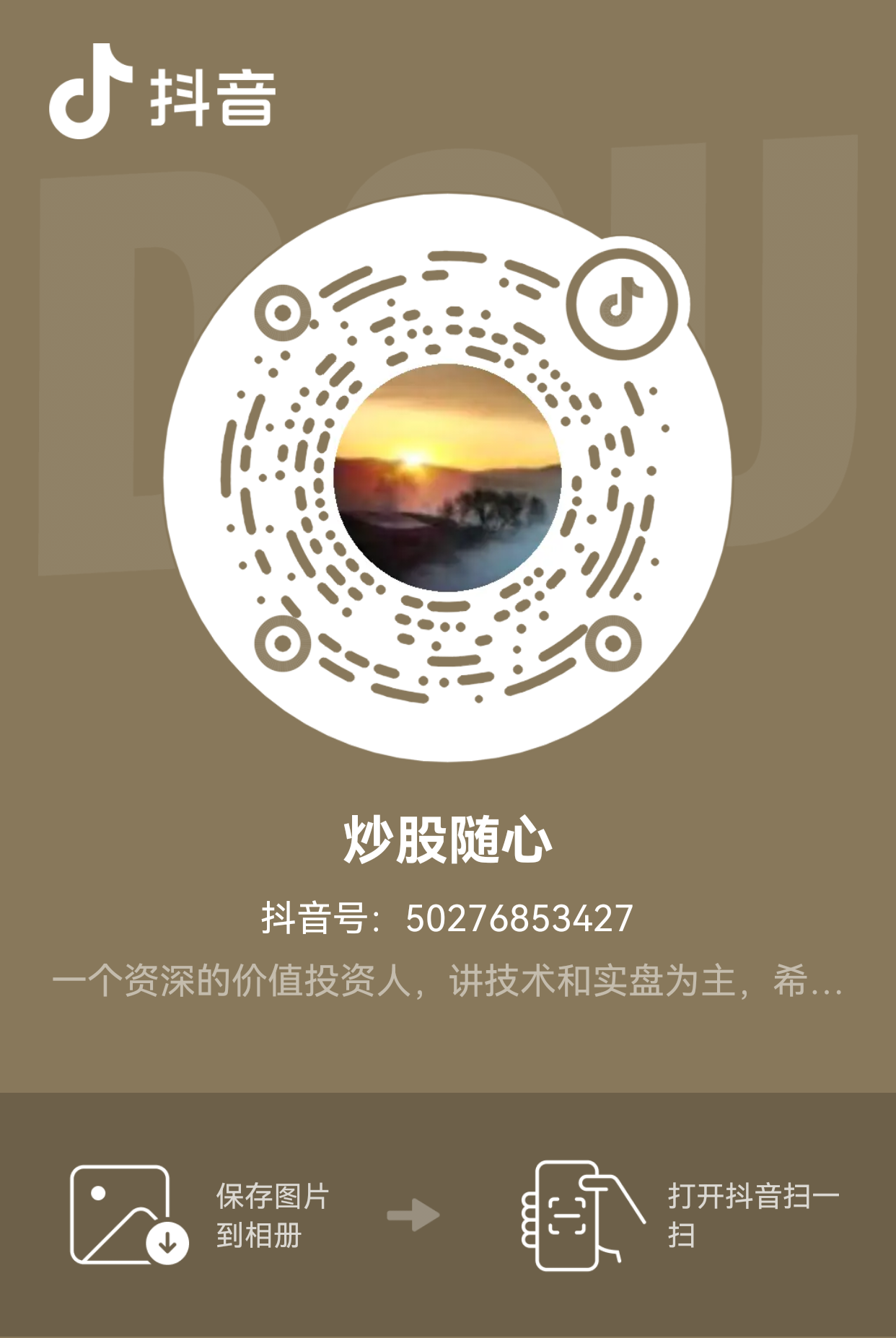Screen dimensions: 896x1338
Task: Click the Douyin musical note logo
Action: click(x=90, y=94)
